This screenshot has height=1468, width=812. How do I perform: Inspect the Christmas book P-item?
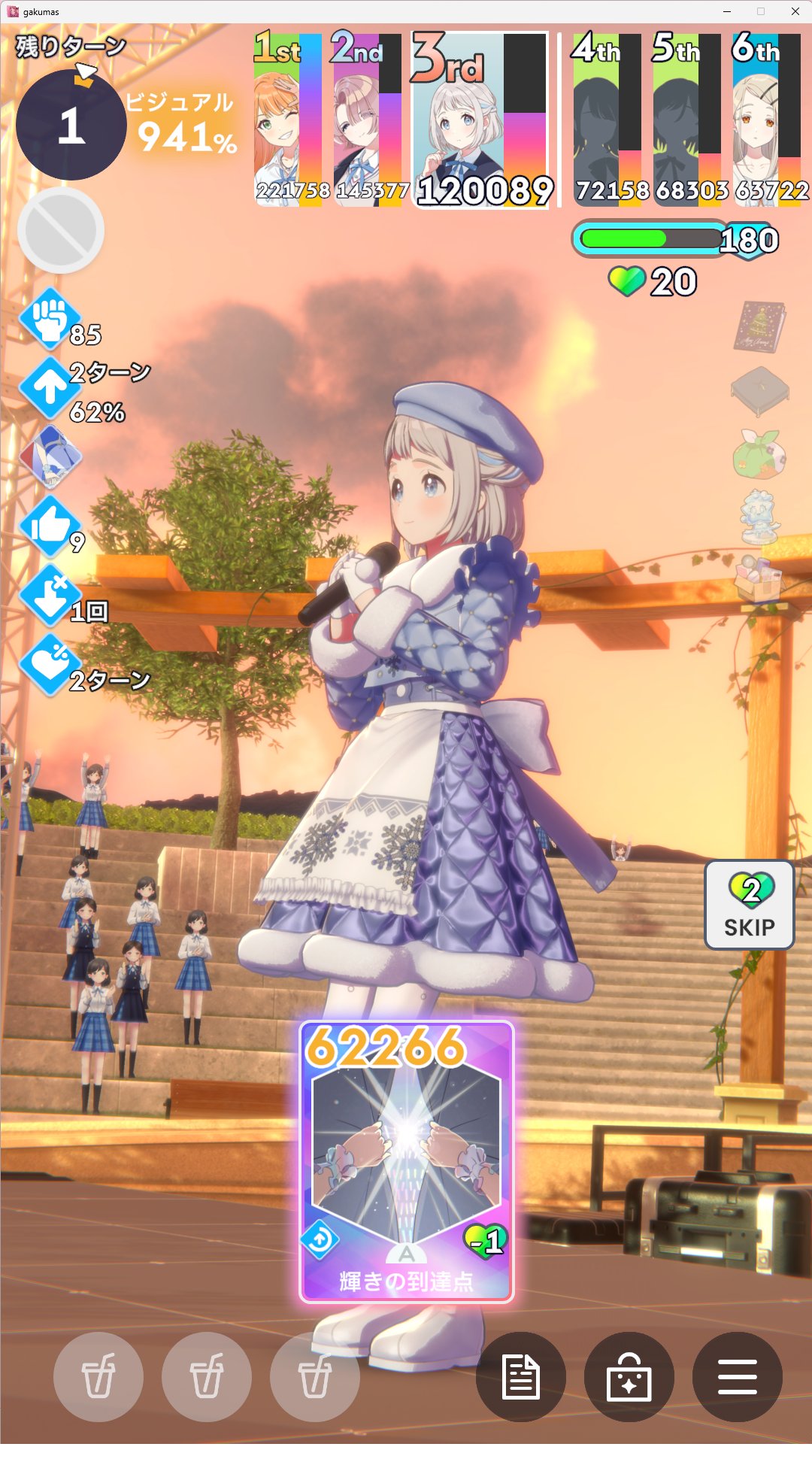click(x=759, y=326)
